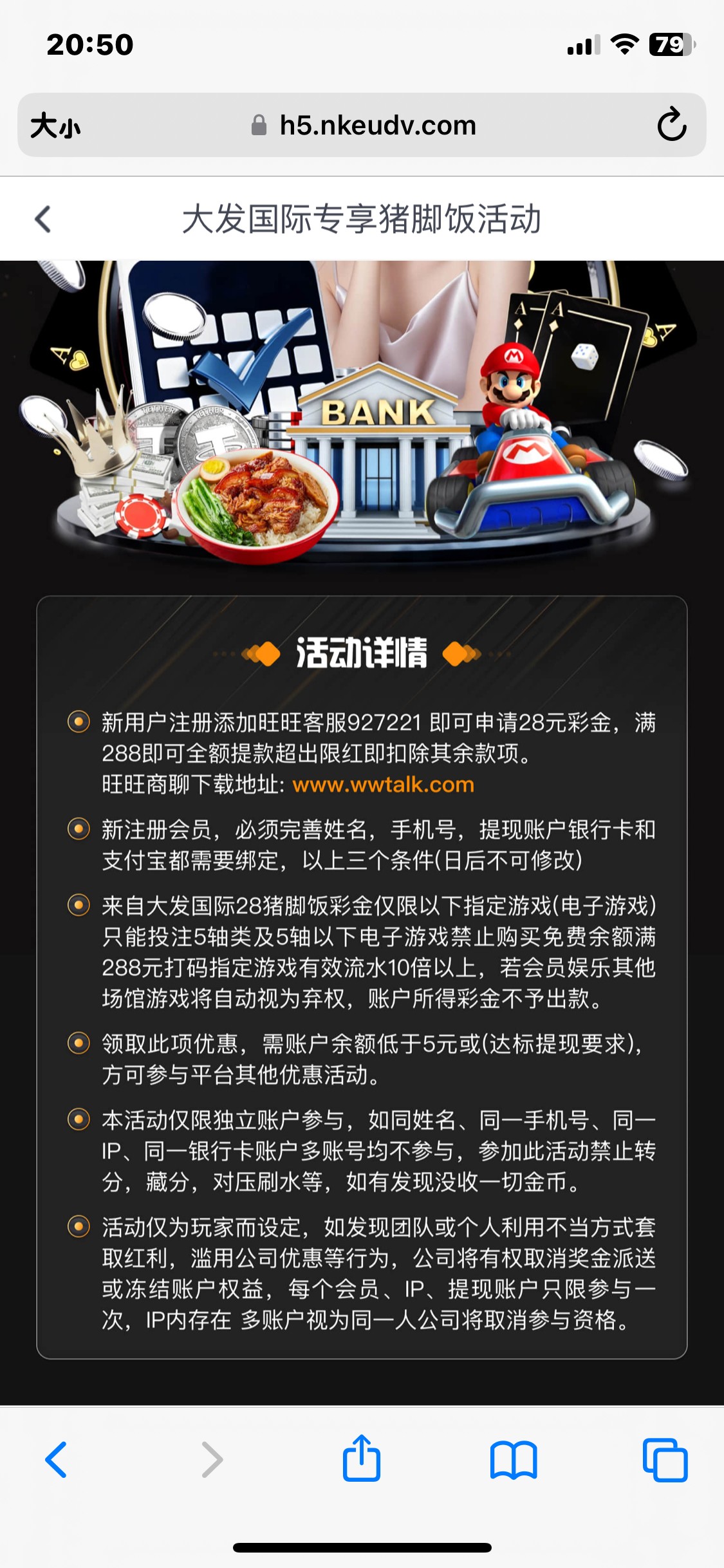Go back in Safari's bottom toolbar
The image size is (724, 1568).
57,1459
